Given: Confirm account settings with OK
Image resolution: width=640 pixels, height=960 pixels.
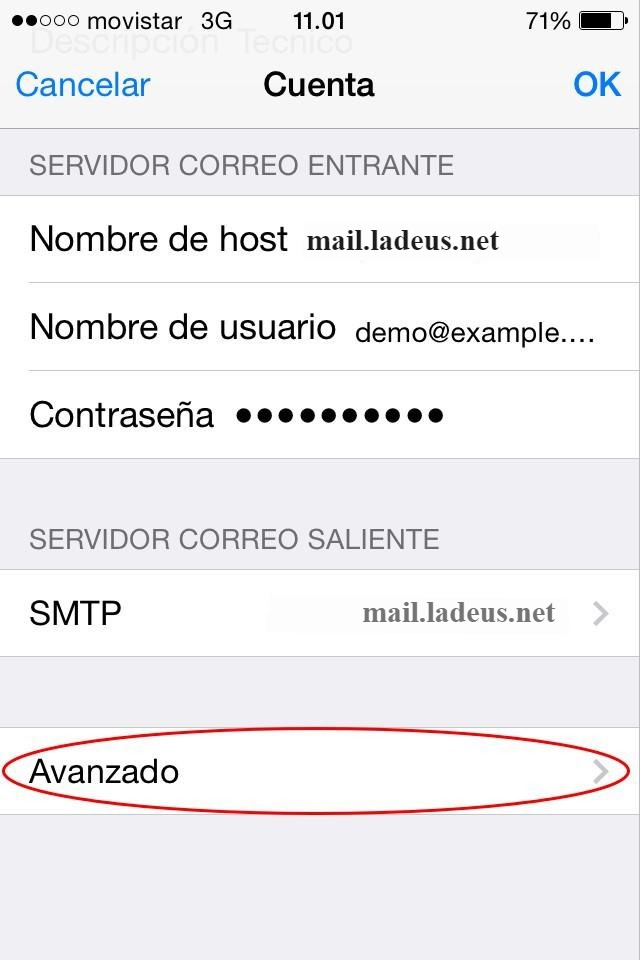Looking at the screenshot, I should point(597,85).
